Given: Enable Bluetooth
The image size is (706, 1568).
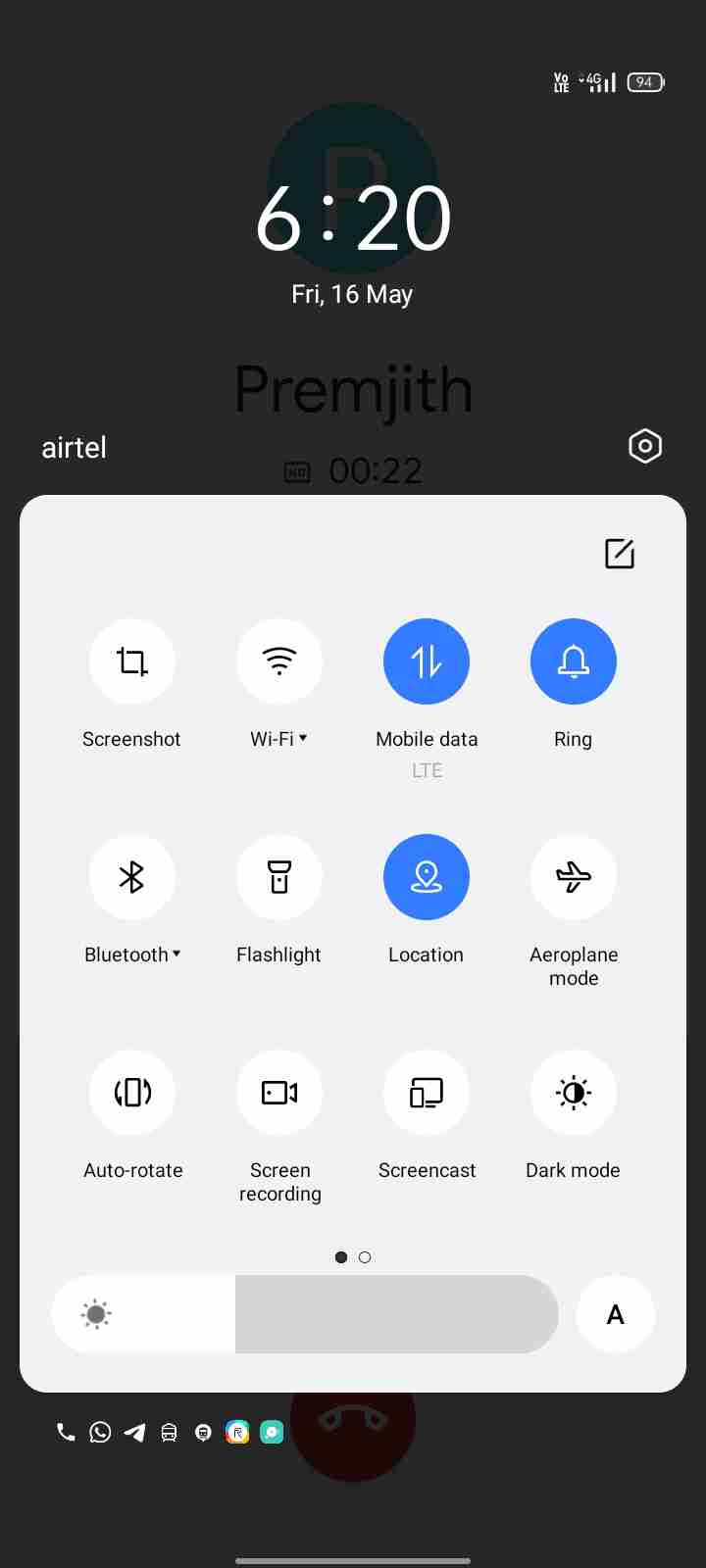Looking at the screenshot, I should point(132,877).
